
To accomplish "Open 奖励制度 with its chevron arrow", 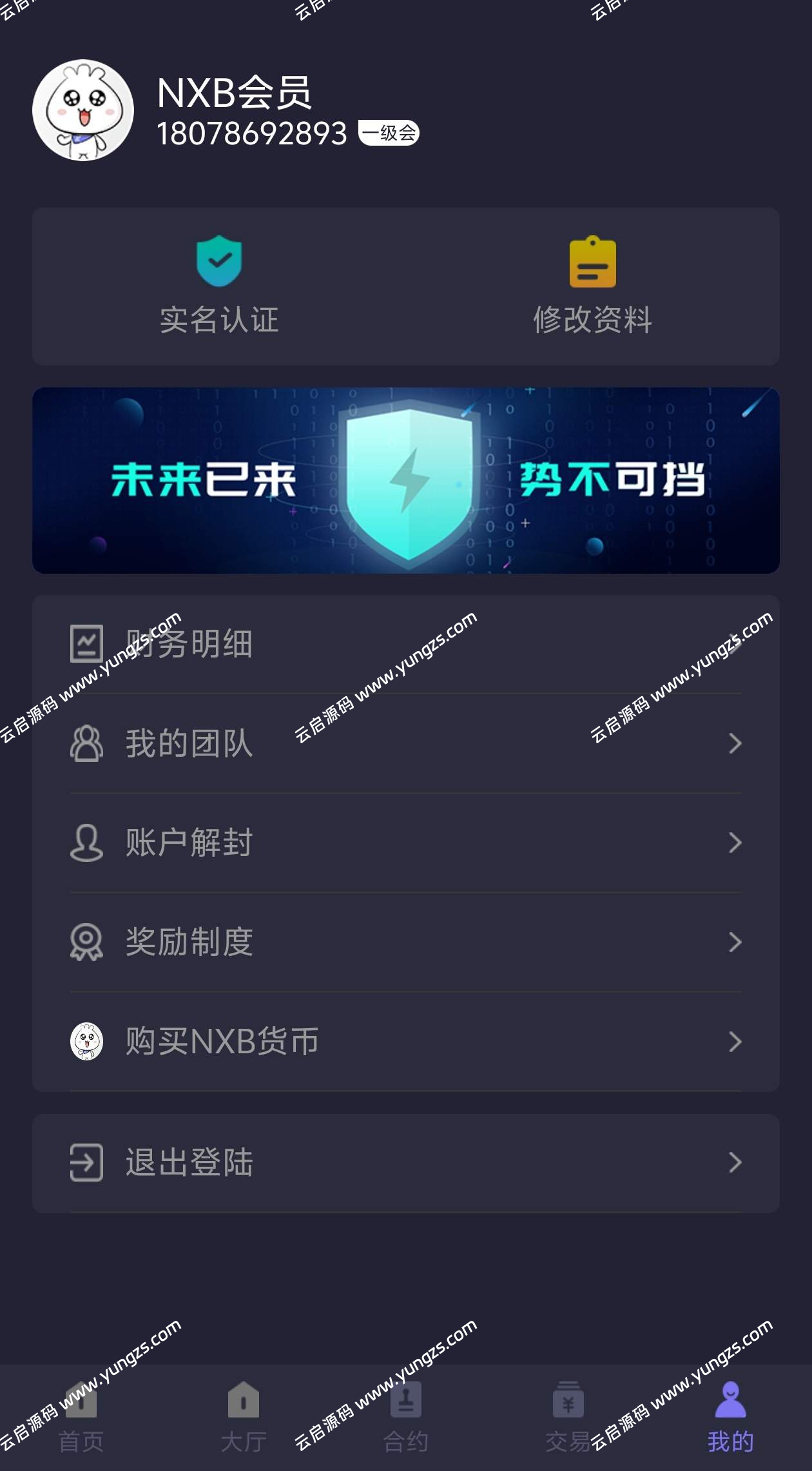I will tap(735, 943).
